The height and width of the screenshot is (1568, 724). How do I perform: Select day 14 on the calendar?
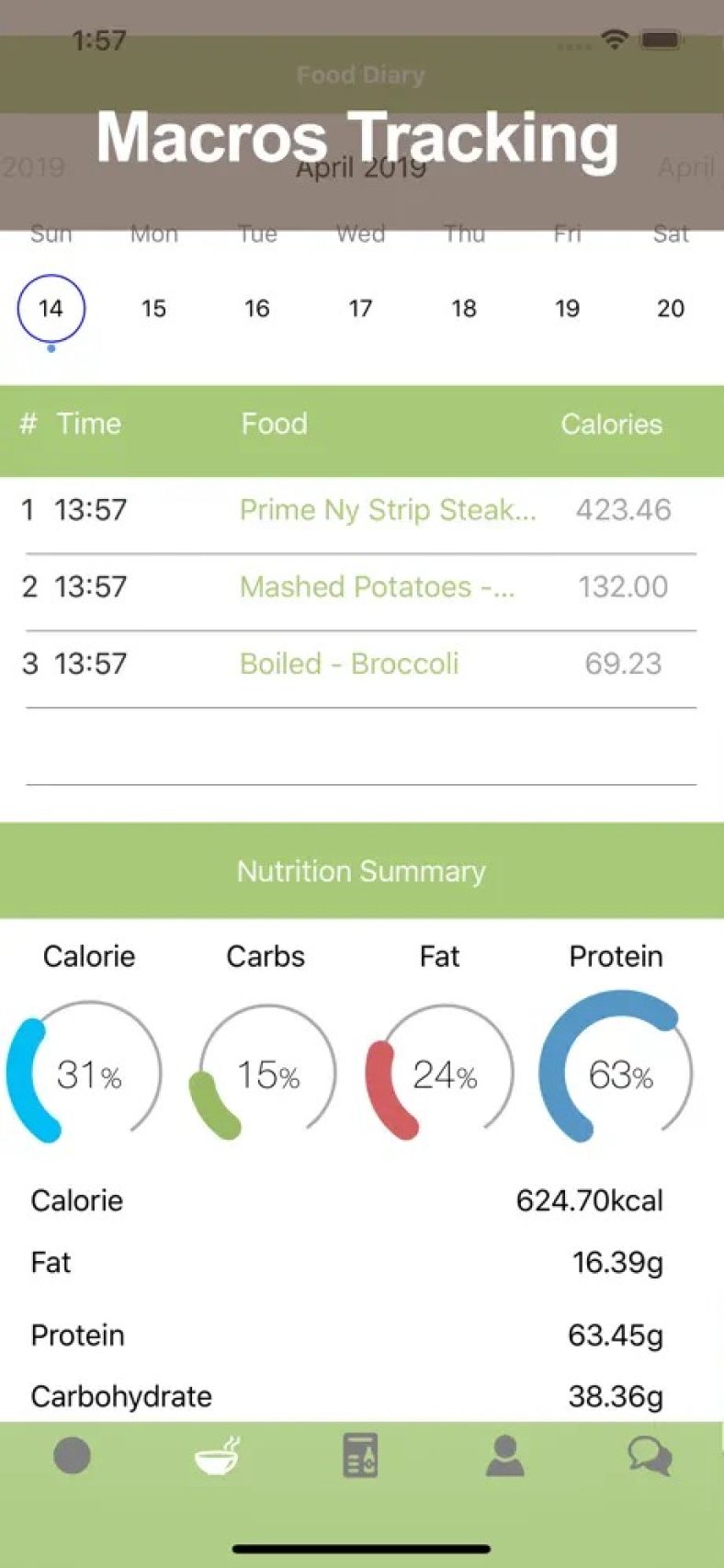click(51, 309)
